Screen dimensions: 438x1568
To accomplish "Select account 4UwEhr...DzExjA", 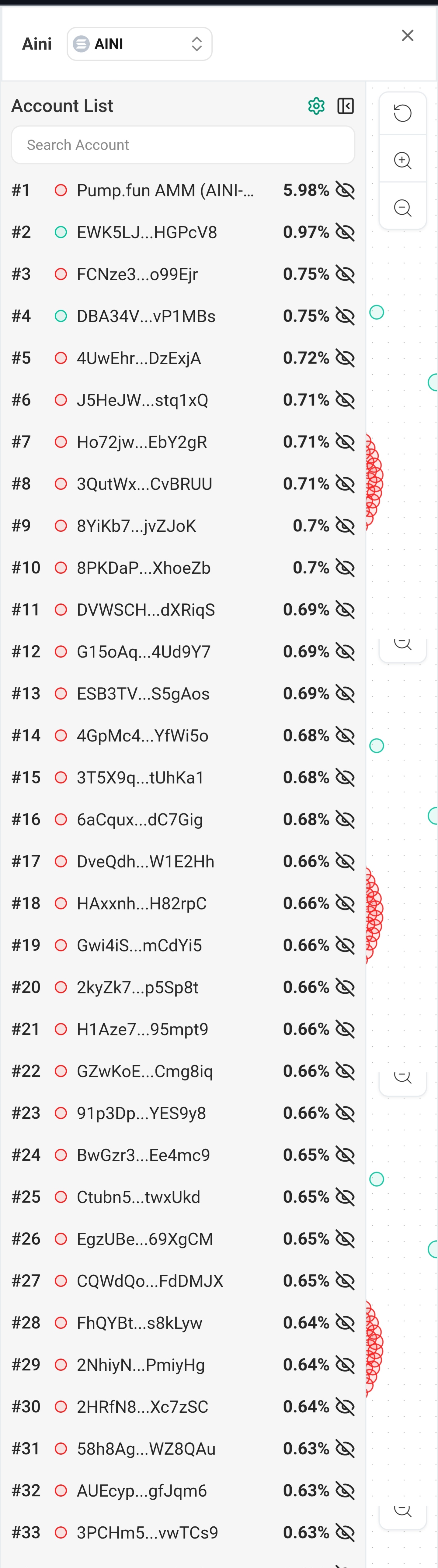I will (x=138, y=358).
